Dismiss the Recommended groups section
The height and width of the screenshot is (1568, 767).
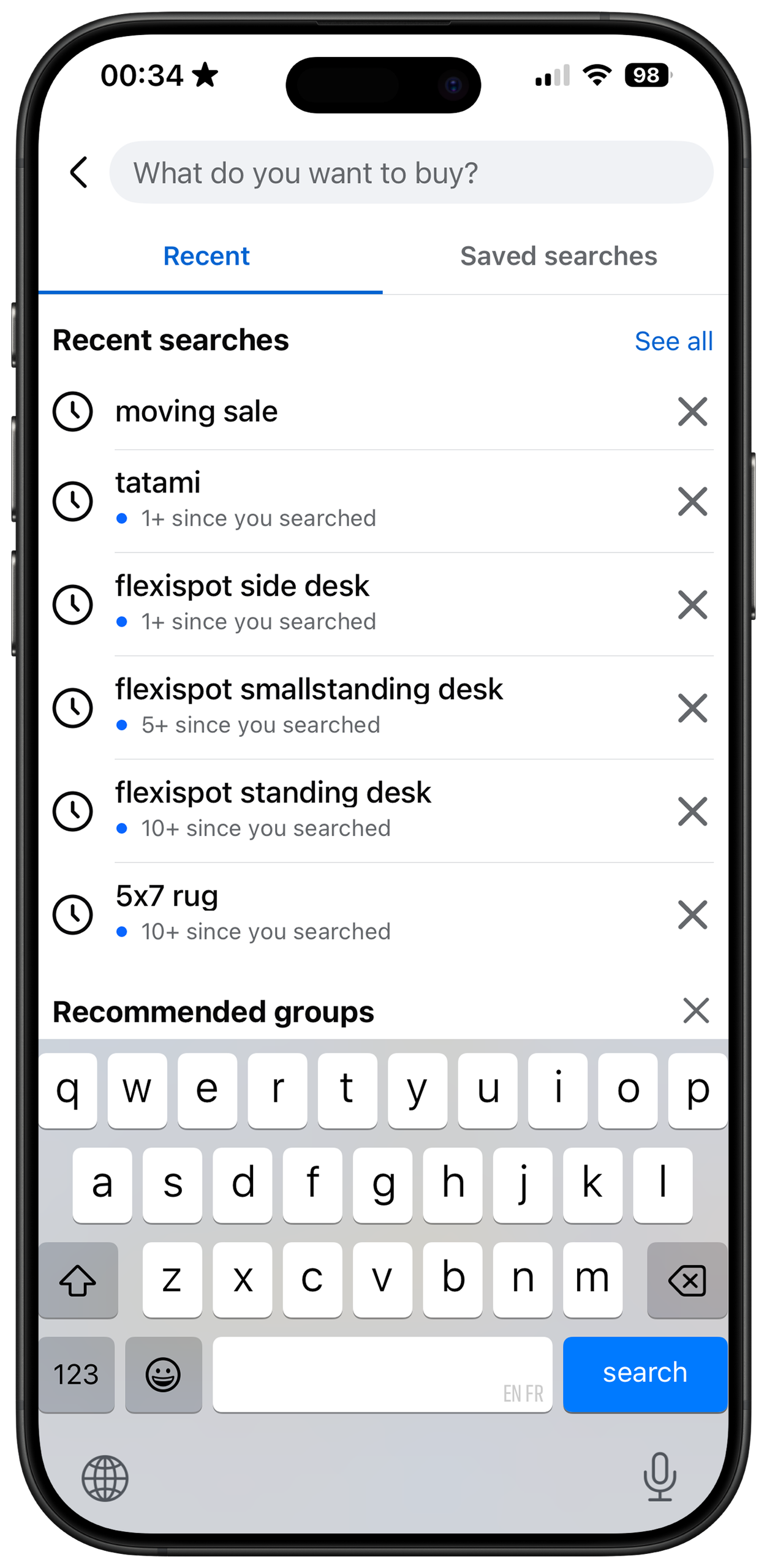point(696,1010)
